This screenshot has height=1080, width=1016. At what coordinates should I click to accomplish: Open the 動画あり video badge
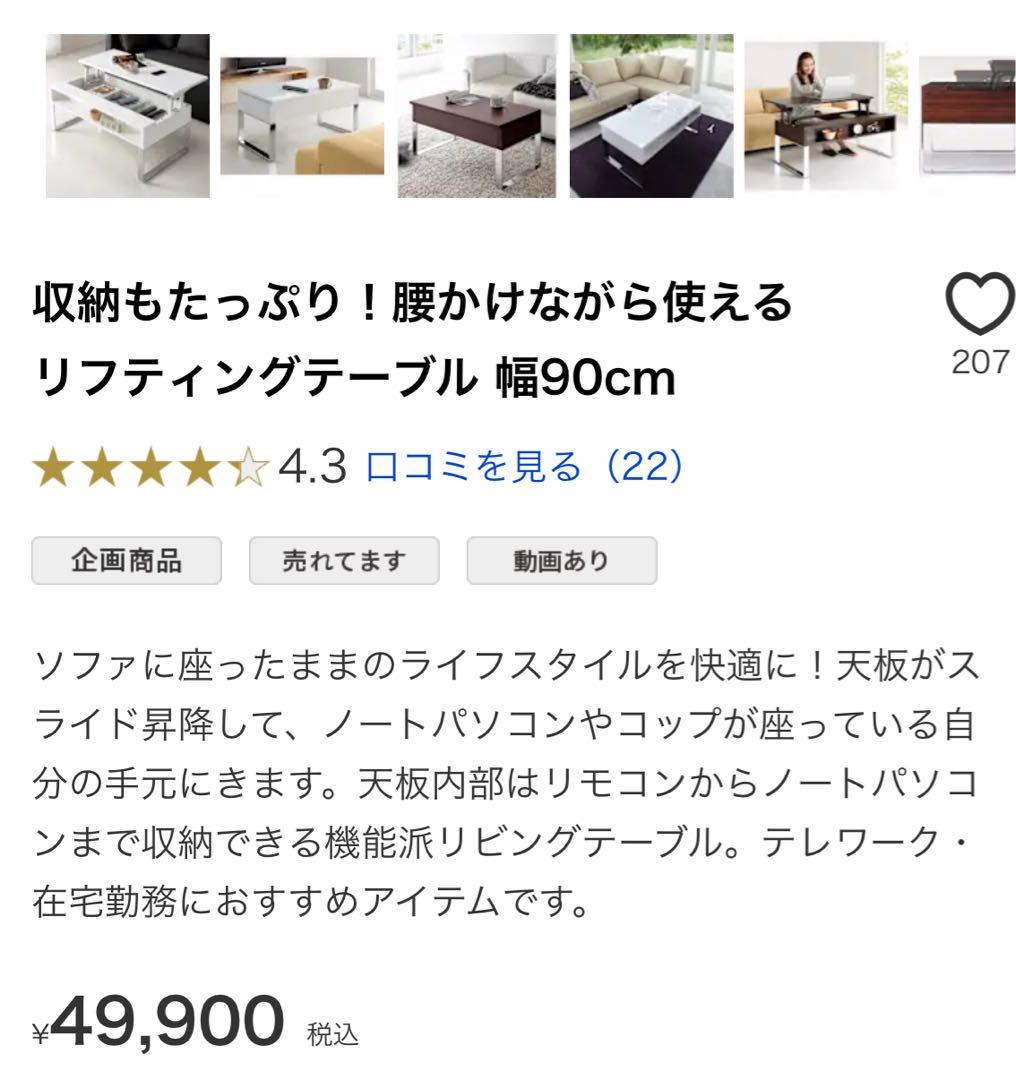pyautogui.click(x=561, y=561)
